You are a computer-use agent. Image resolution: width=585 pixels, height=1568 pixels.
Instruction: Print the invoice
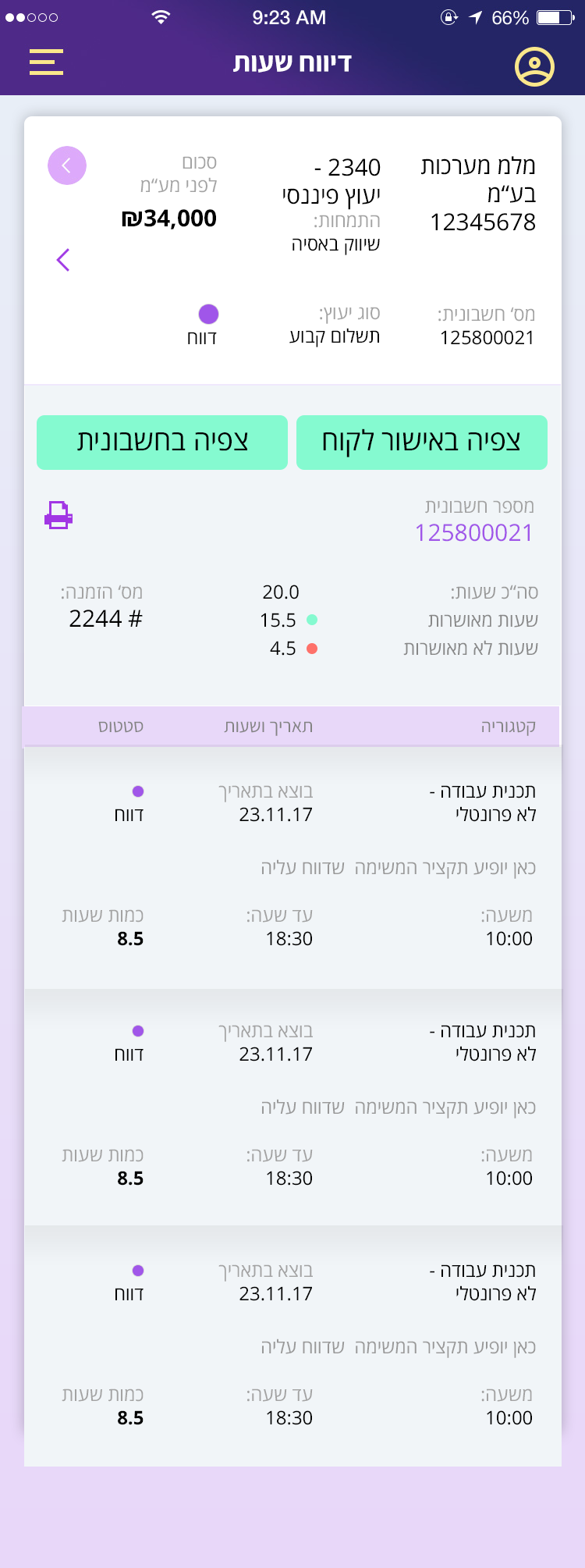tap(58, 516)
